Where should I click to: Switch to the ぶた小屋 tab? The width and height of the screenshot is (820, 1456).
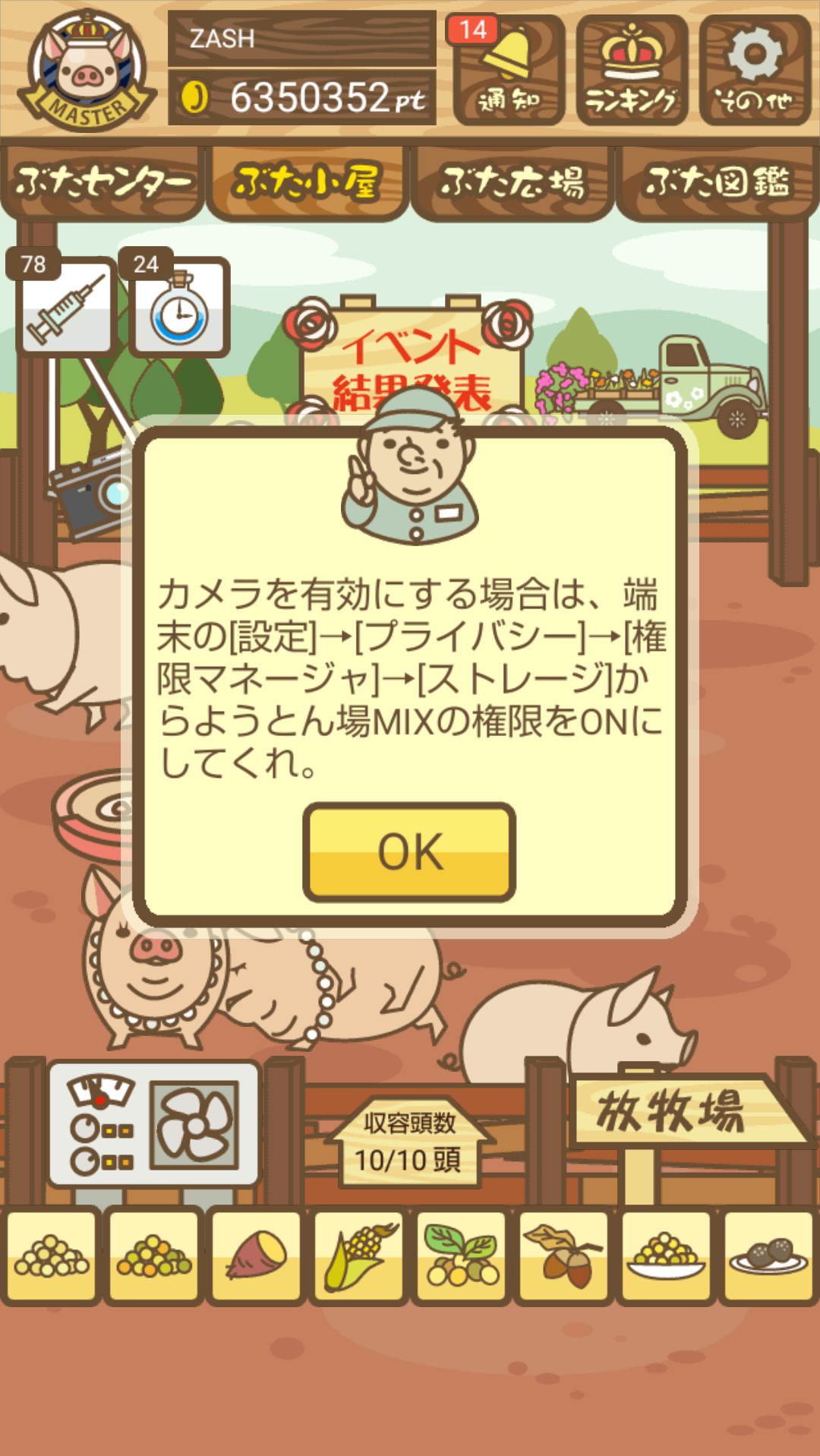tap(307, 182)
